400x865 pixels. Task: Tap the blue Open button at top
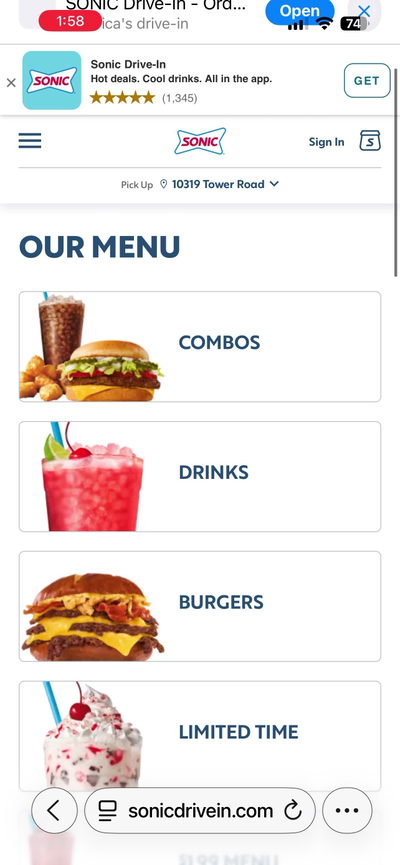300,11
